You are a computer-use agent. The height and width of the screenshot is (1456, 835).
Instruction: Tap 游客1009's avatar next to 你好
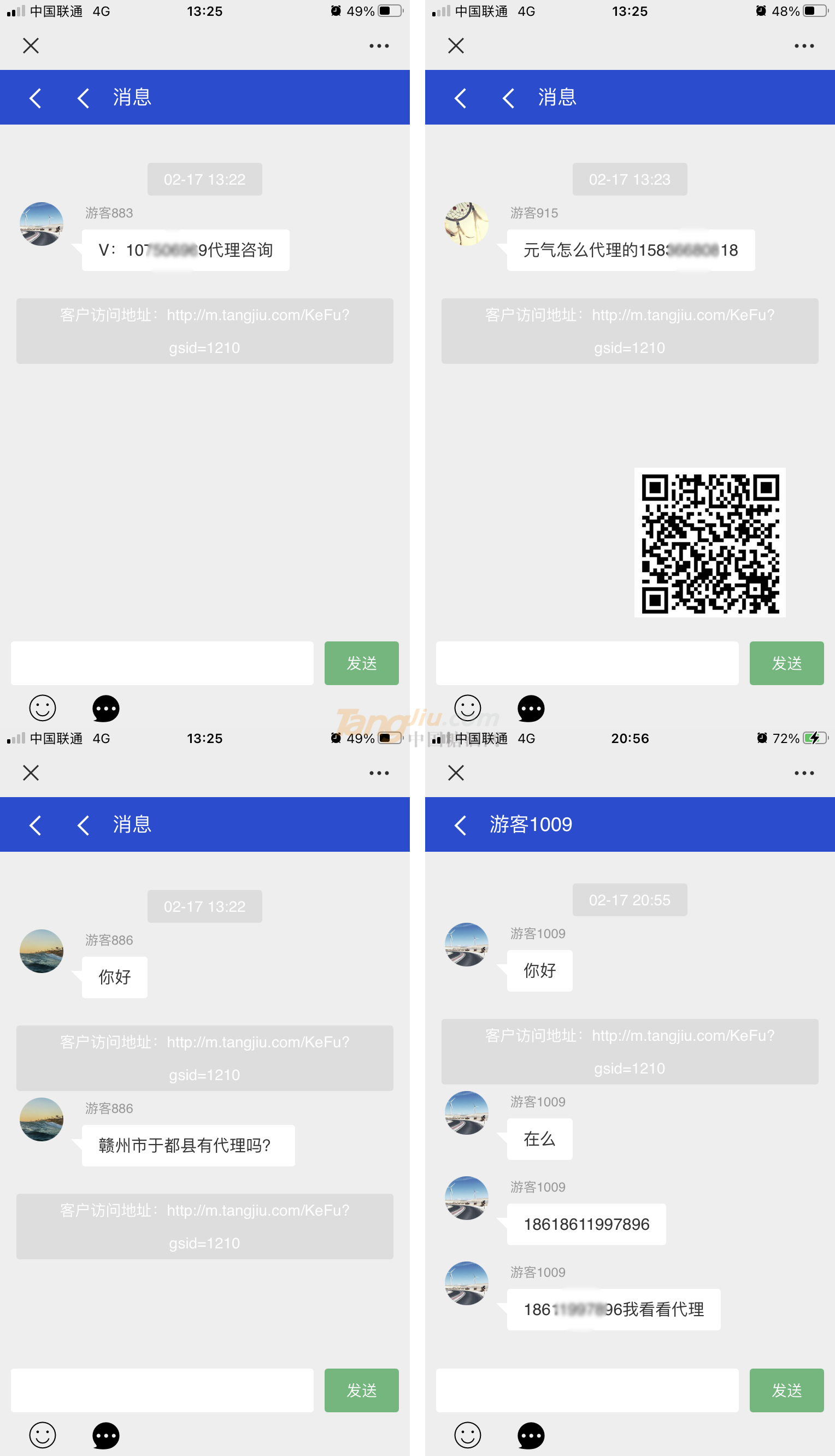[466, 946]
